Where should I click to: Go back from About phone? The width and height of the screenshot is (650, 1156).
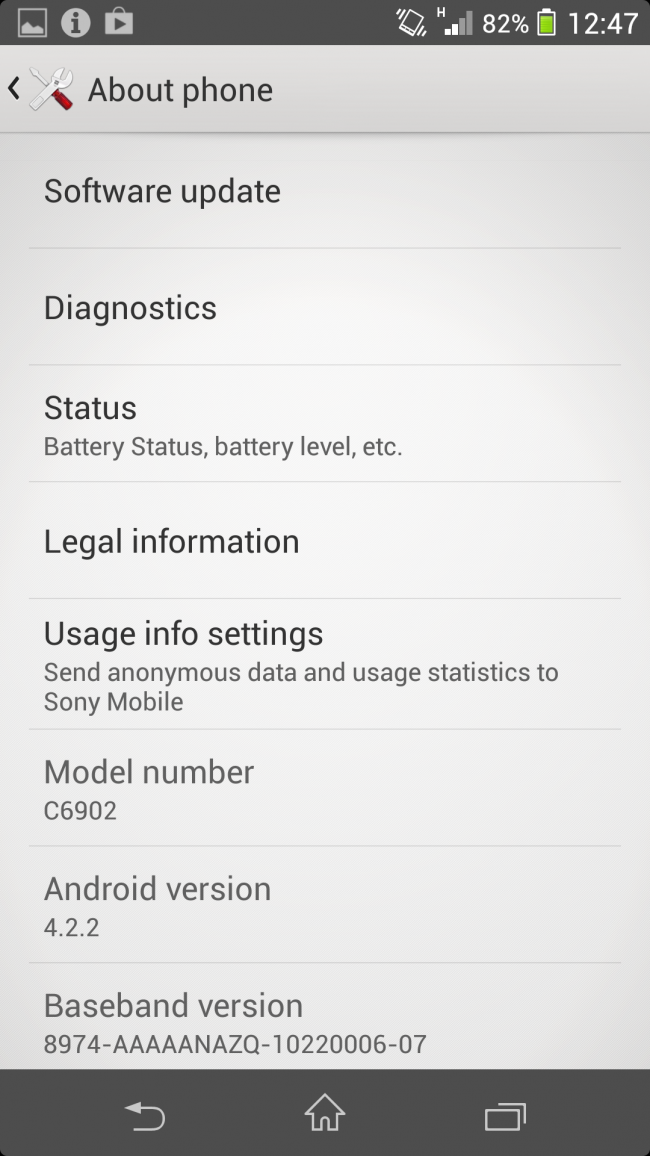tap(40, 90)
